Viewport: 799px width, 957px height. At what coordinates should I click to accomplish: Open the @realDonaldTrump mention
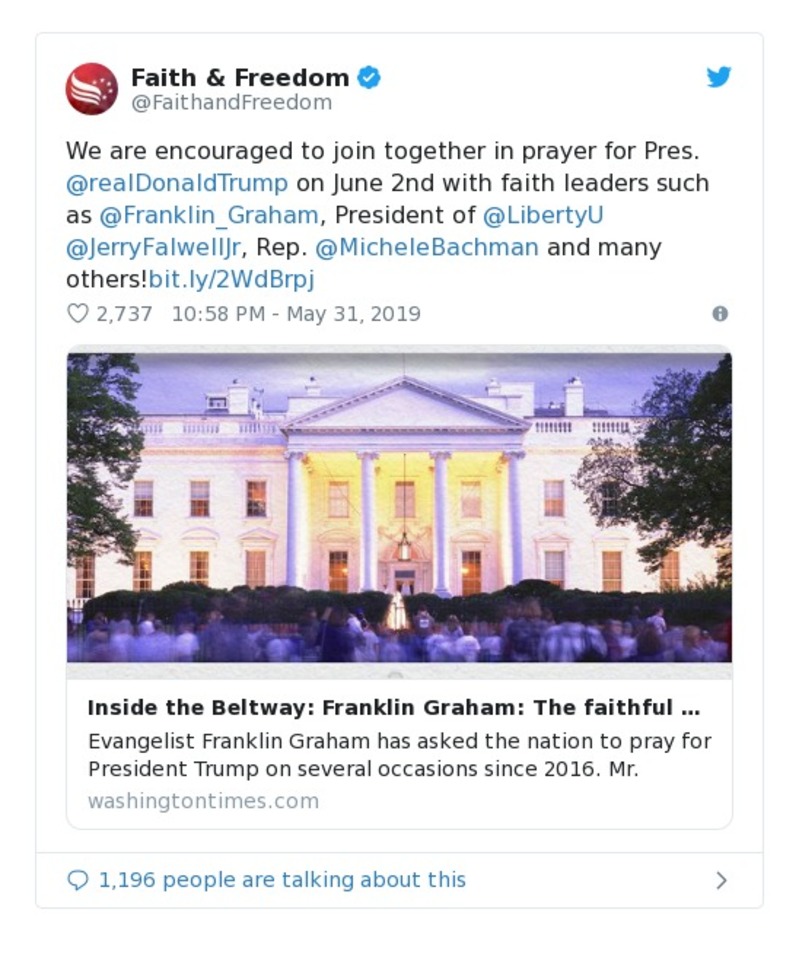point(177,184)
